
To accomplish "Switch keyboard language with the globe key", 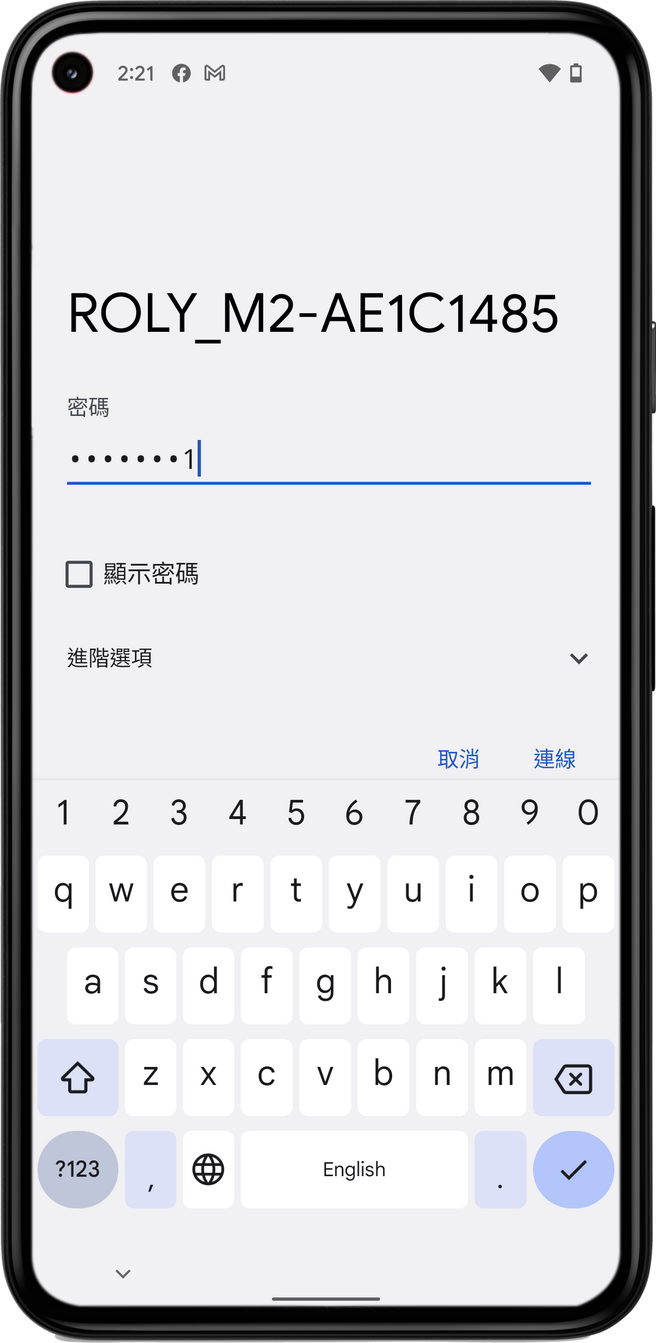I will pyautogui.click(x=208, y=1169).
